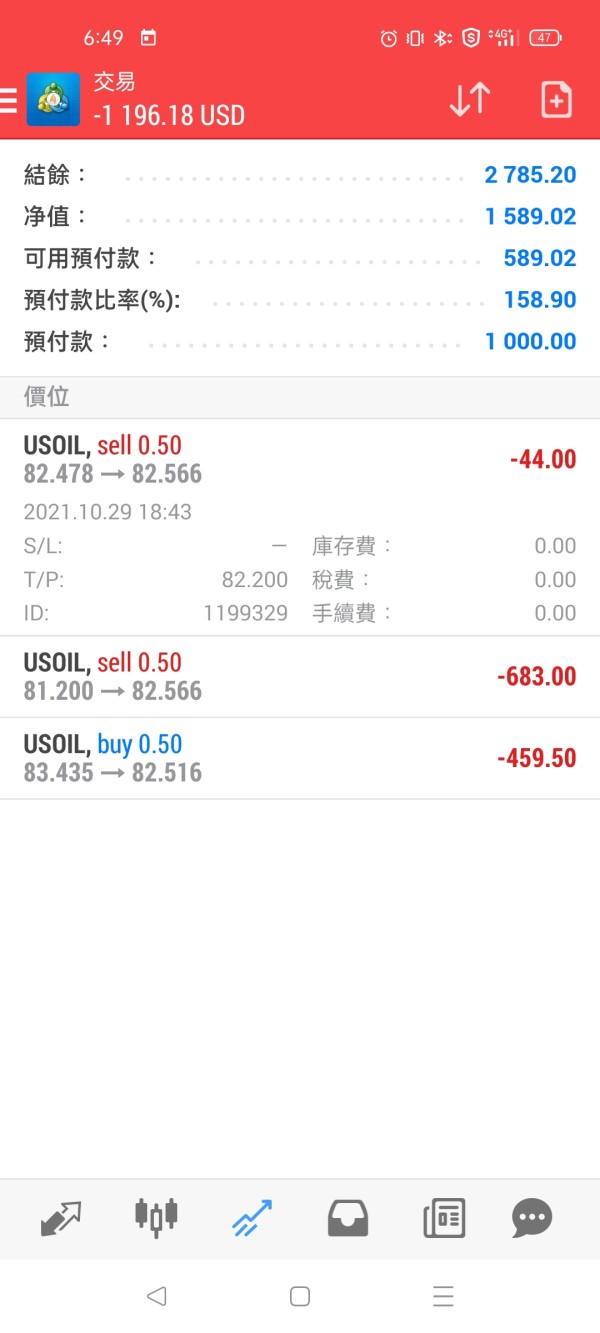Screen dimensions: 600x1333
Task: Open the chat messages tab
Action: click(531, 1218)
